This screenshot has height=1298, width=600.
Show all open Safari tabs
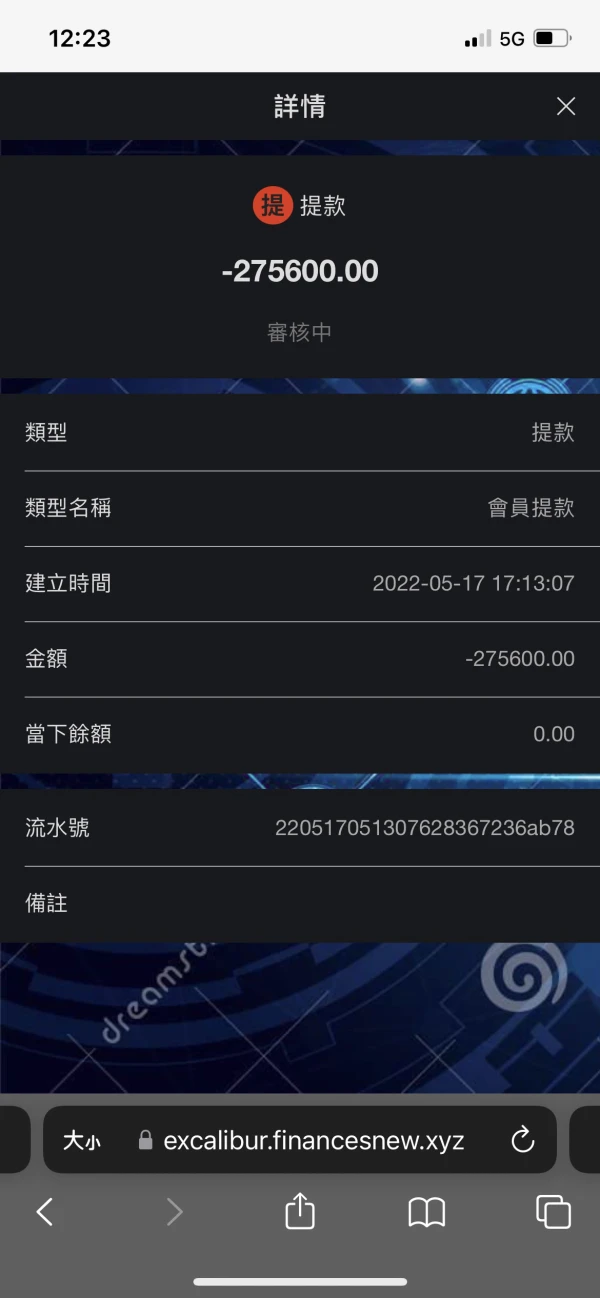coord(553,1211)
